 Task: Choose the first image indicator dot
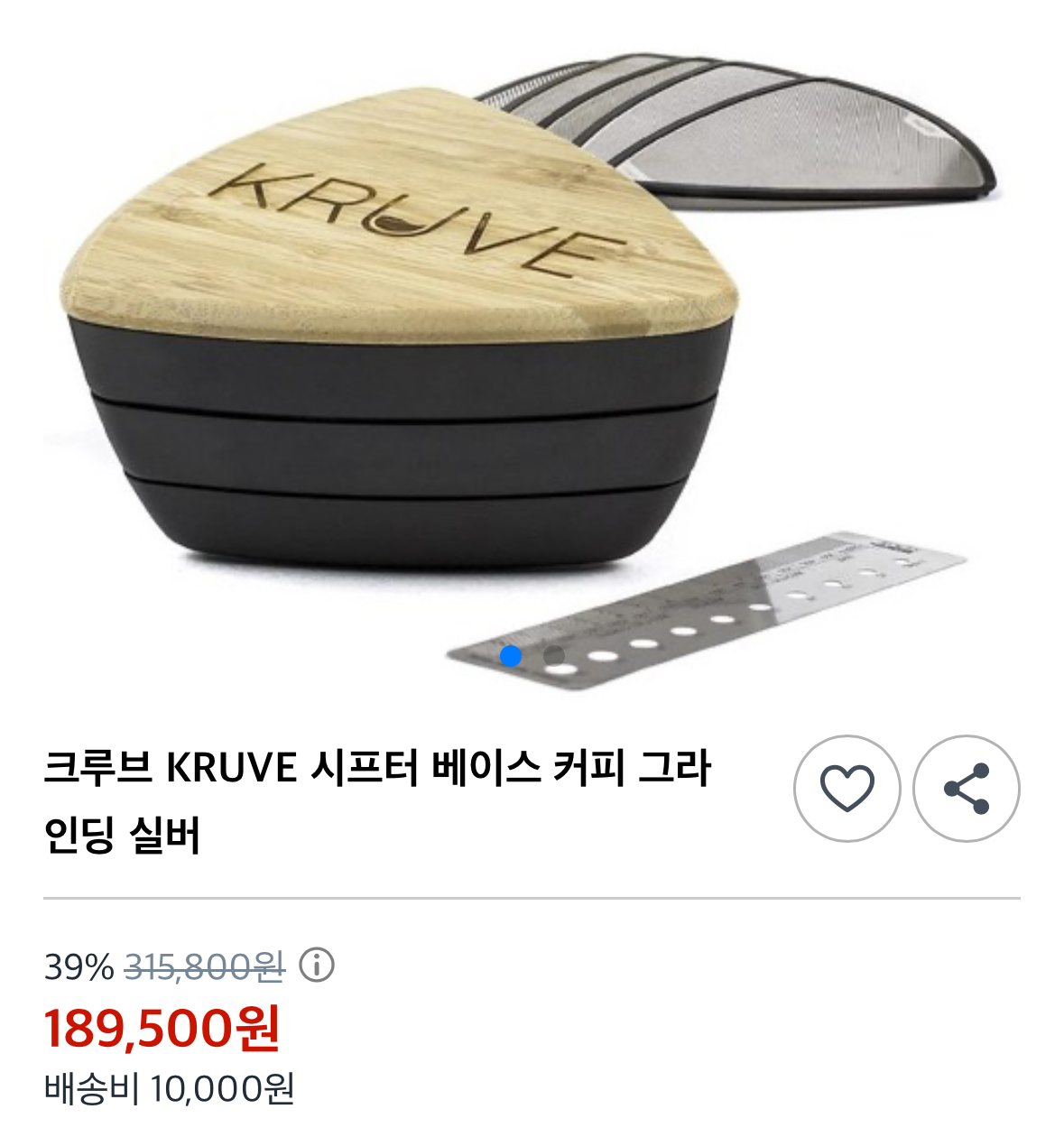pos(510,658)
